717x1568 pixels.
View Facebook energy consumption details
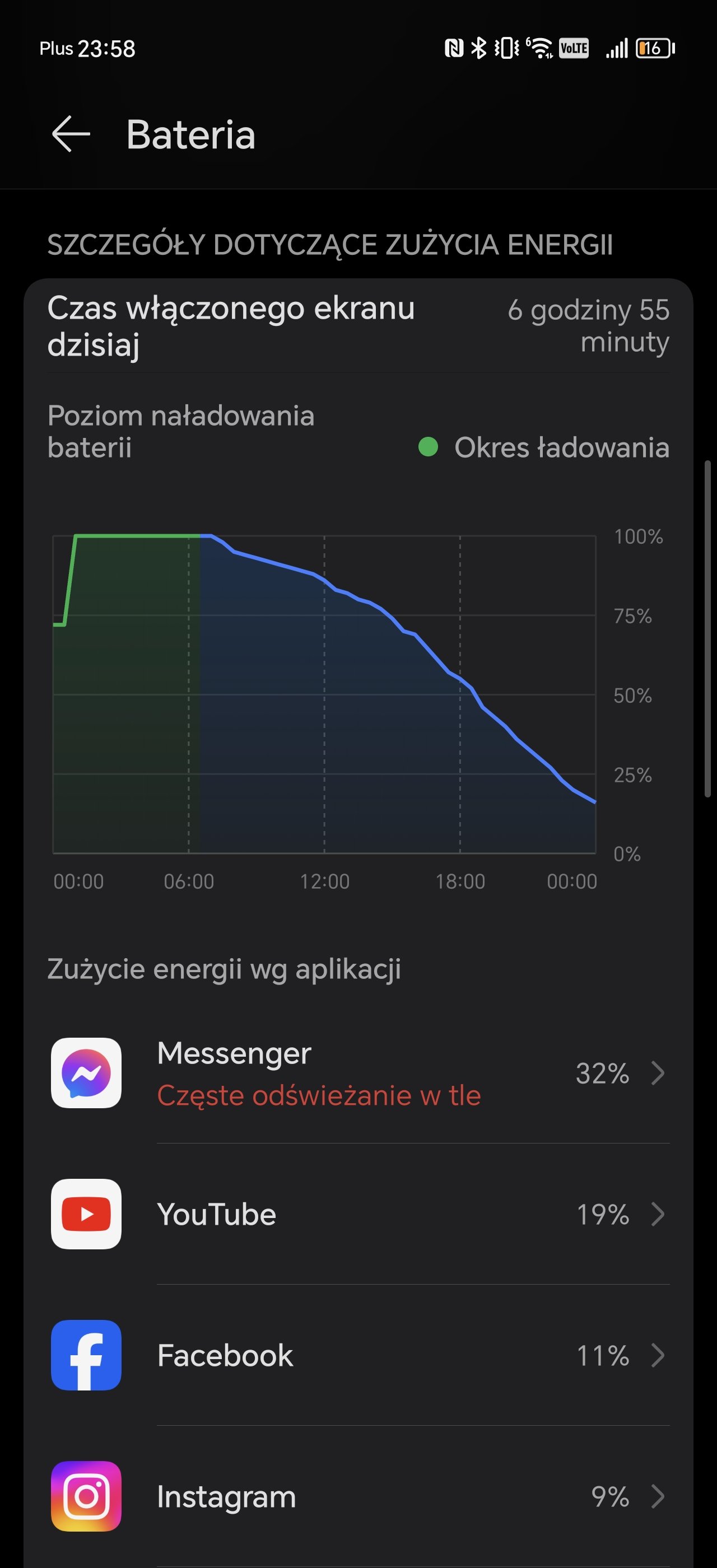tap(359, 1356)
